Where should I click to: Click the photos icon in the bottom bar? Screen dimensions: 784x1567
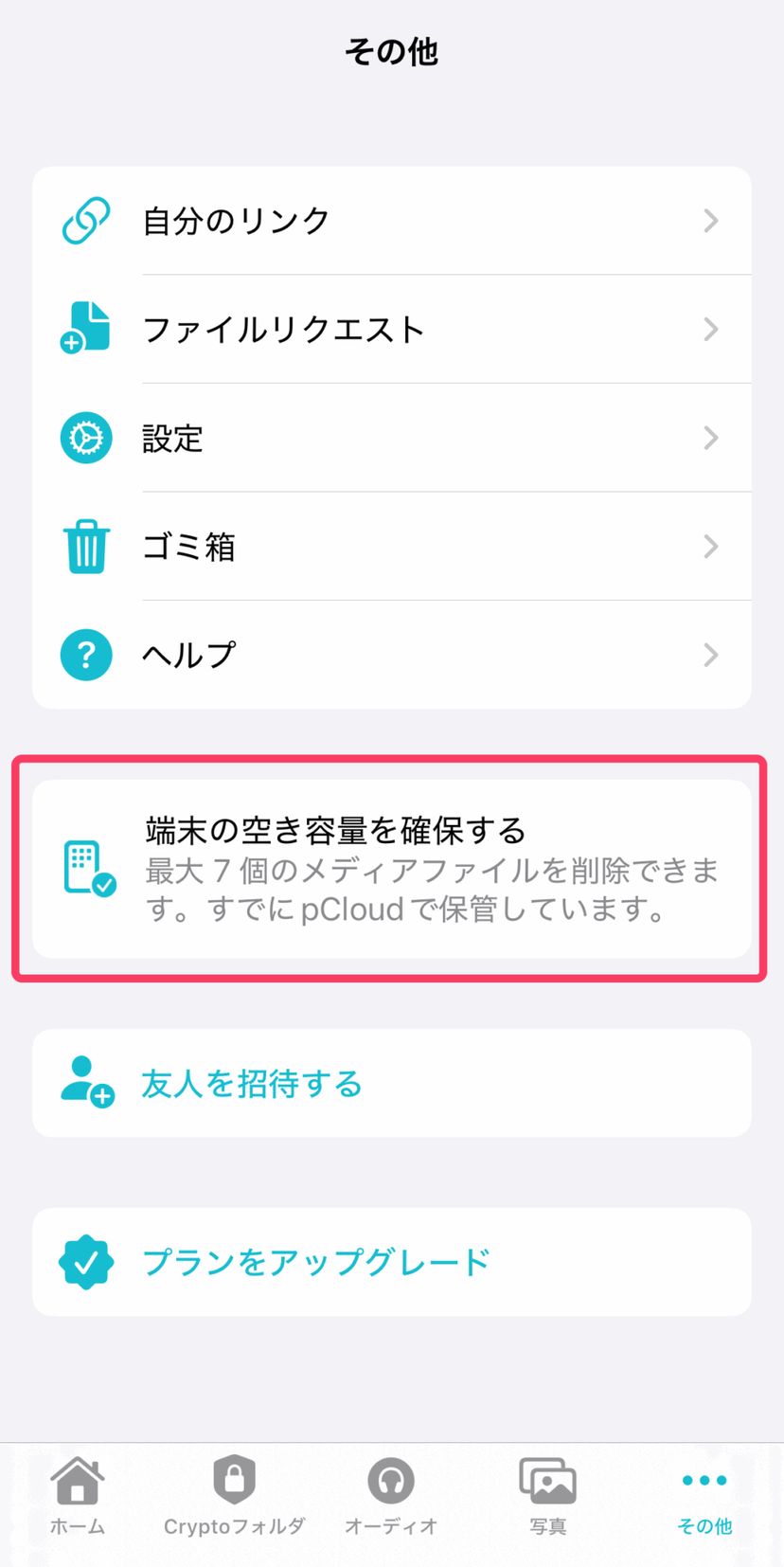click(547, 1482)
